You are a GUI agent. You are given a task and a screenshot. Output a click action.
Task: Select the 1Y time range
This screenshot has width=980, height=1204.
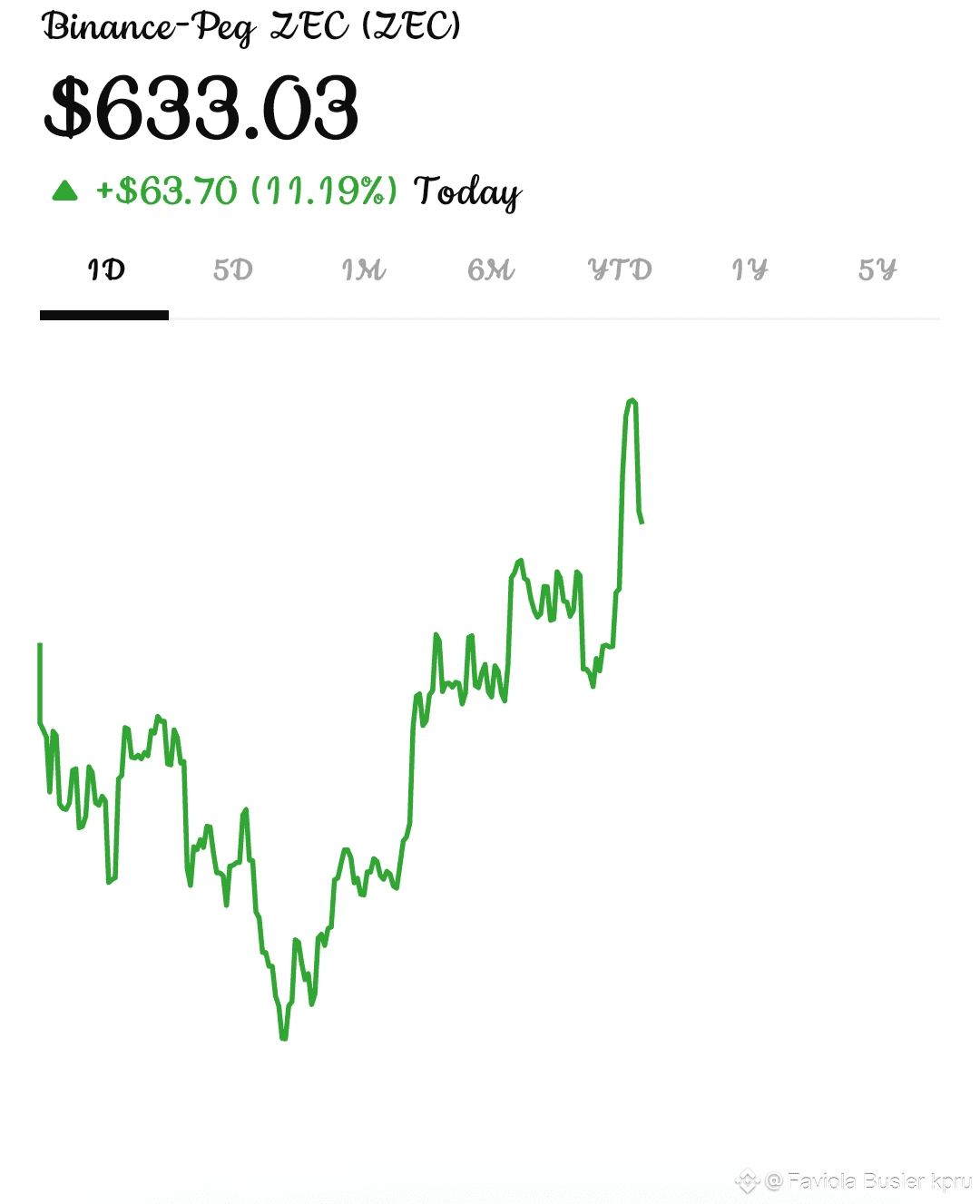(749, 270)
